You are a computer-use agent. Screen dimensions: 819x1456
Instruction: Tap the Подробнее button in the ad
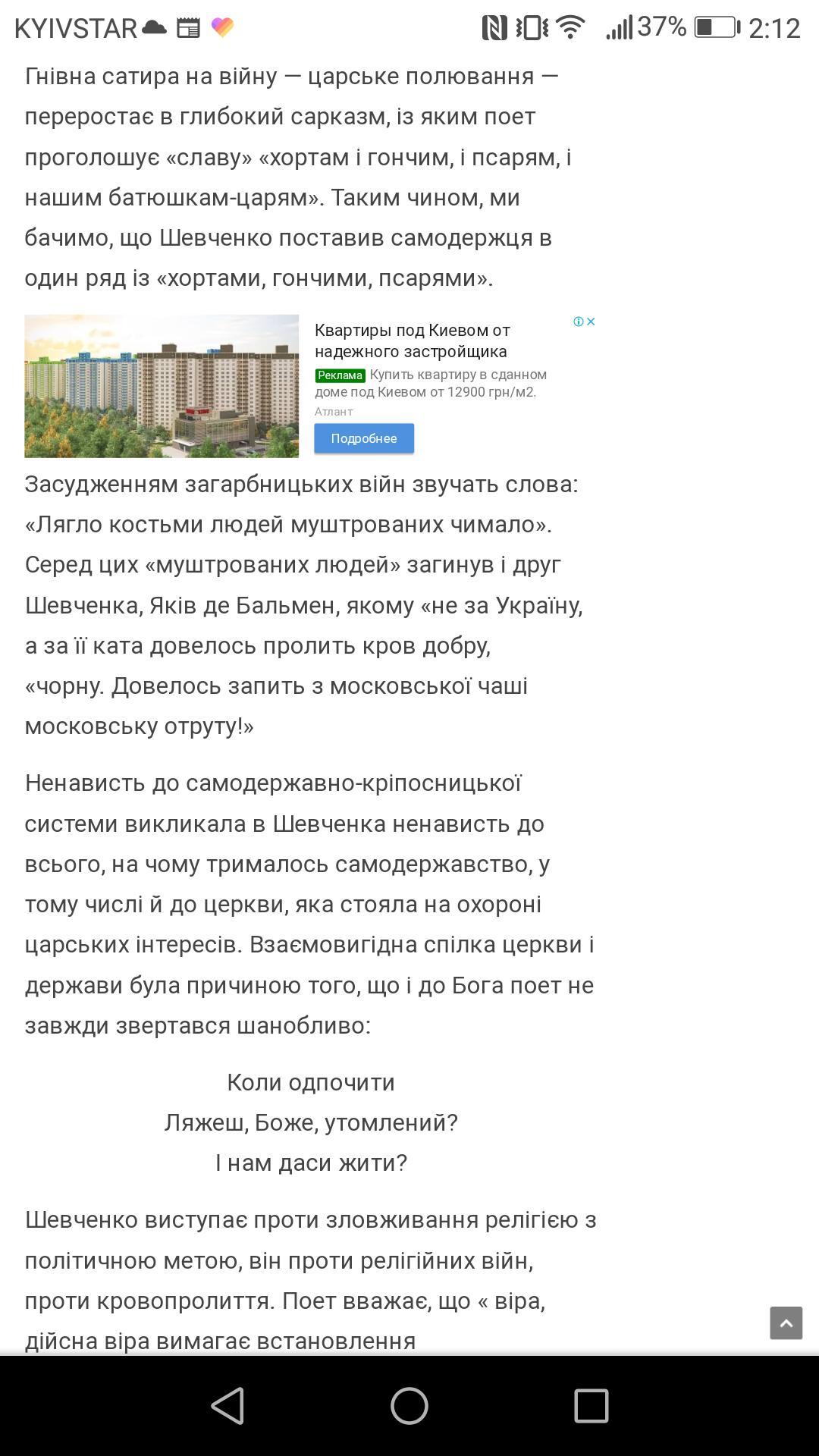[x=364, y=438]
